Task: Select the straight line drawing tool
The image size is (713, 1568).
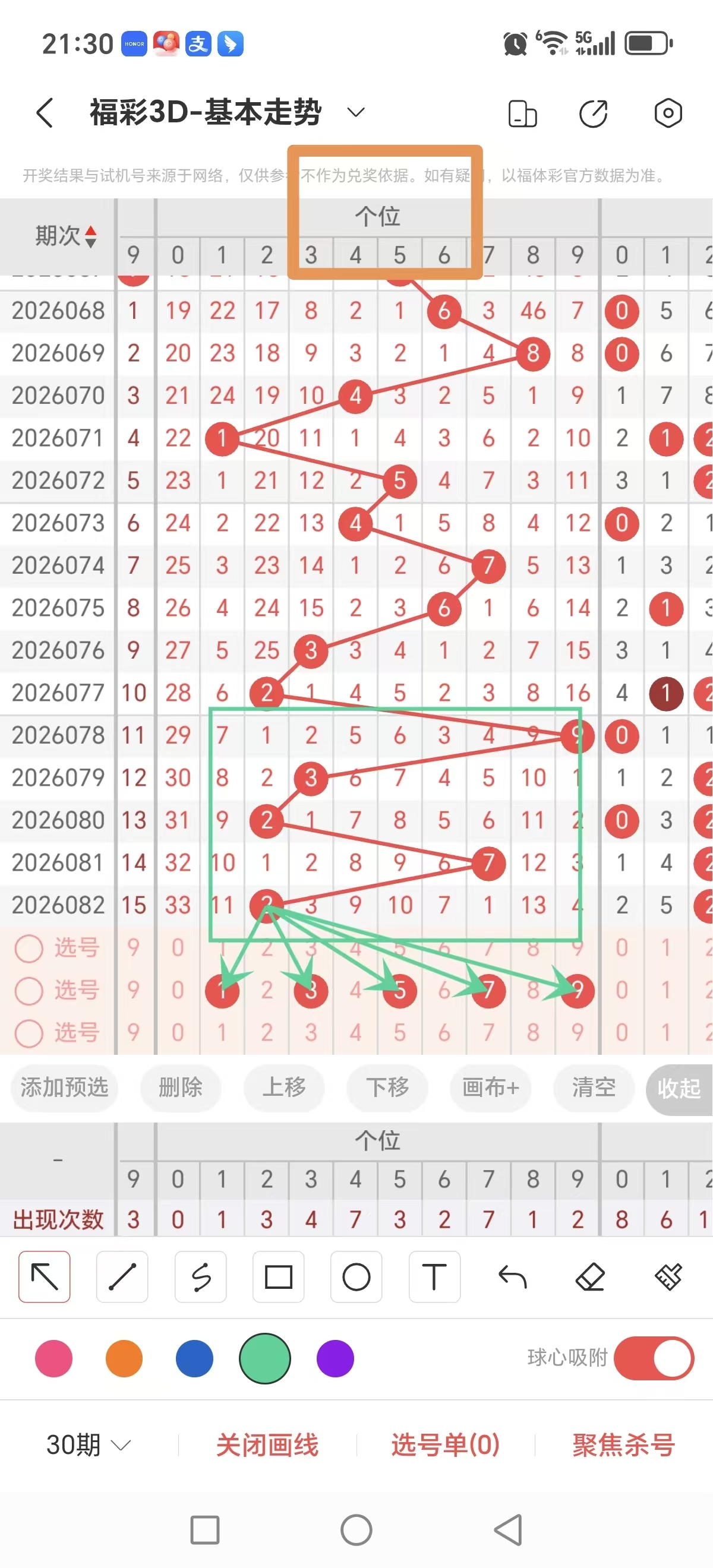Action: (122, 1276)
